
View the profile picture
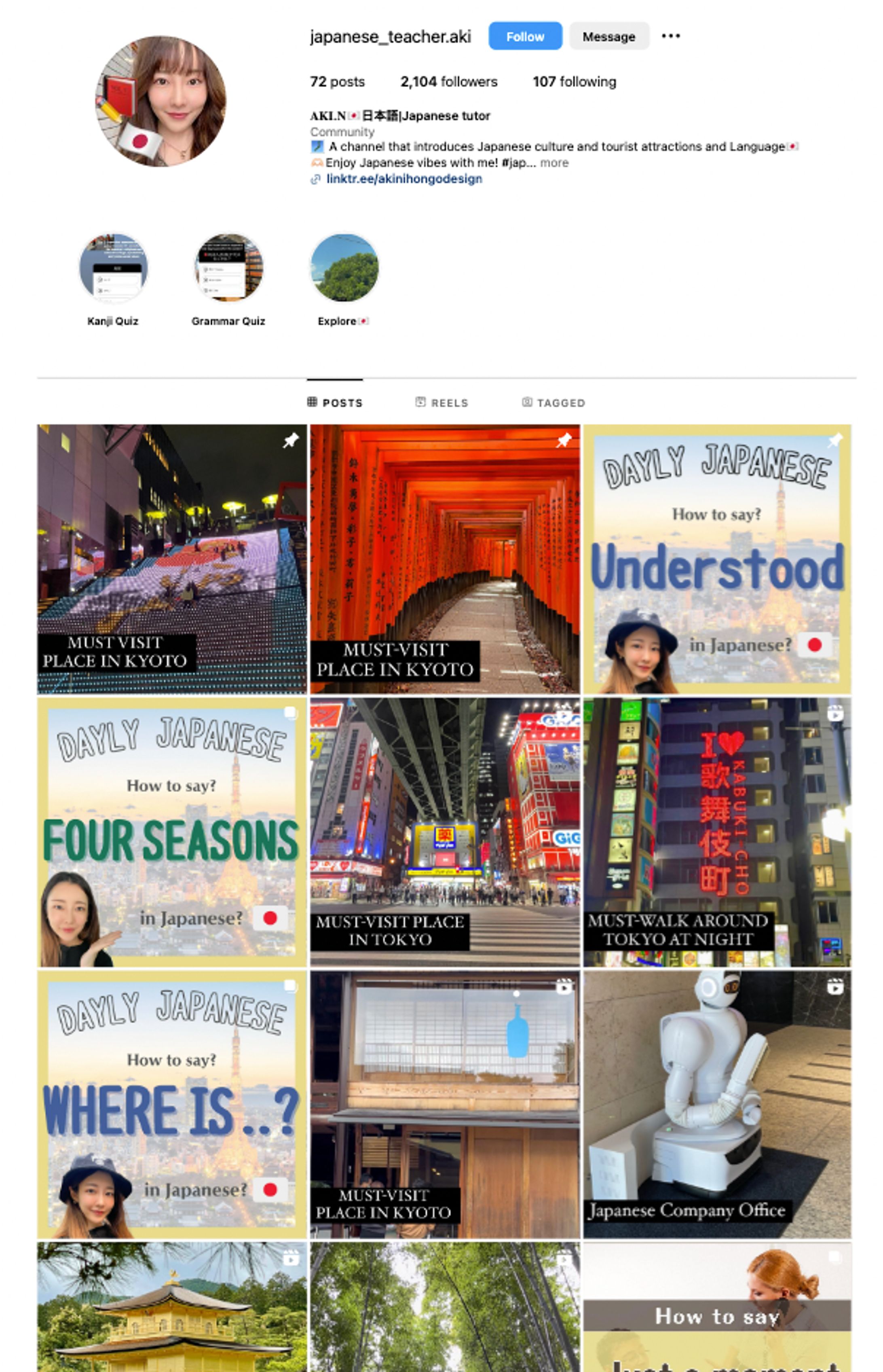coord(161,102)
